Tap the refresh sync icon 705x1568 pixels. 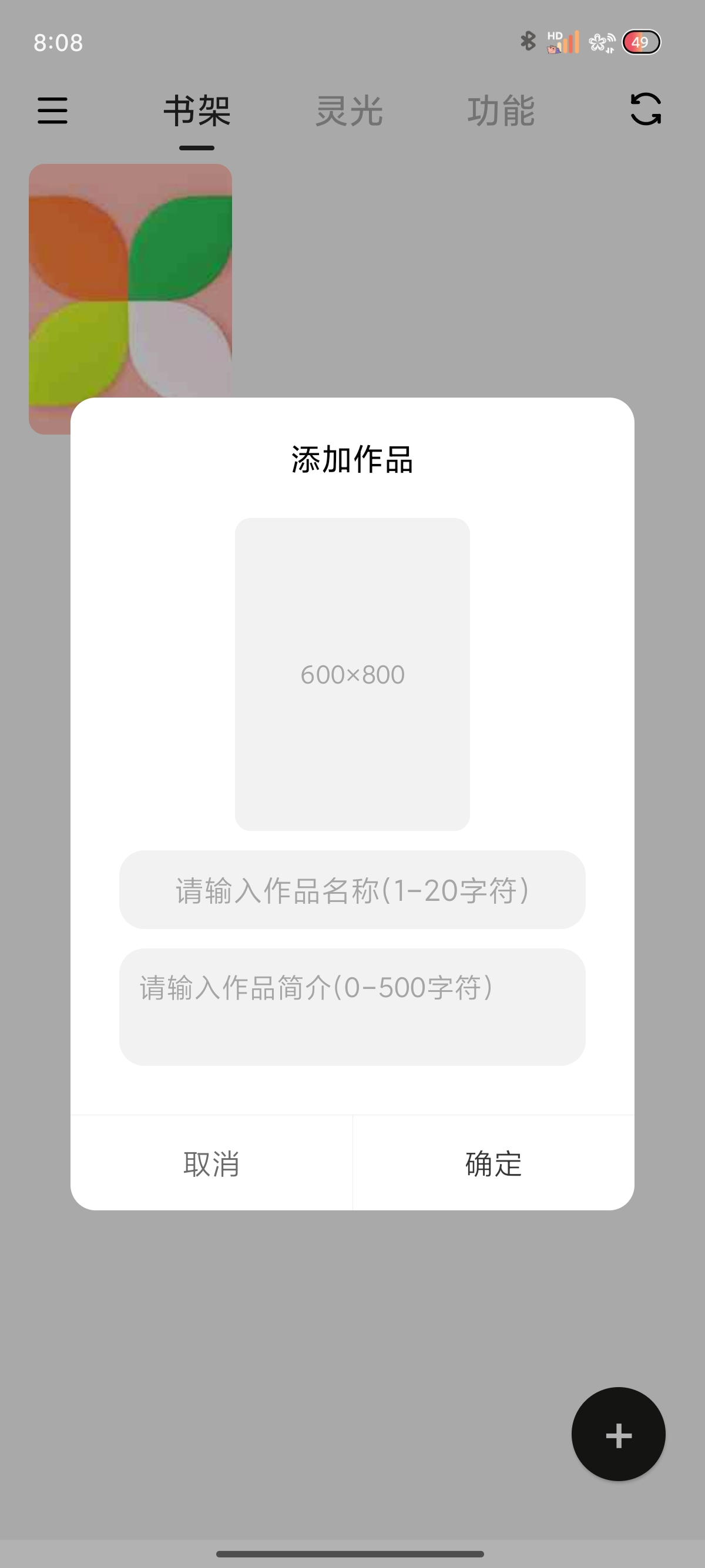[x=645, y=110]
